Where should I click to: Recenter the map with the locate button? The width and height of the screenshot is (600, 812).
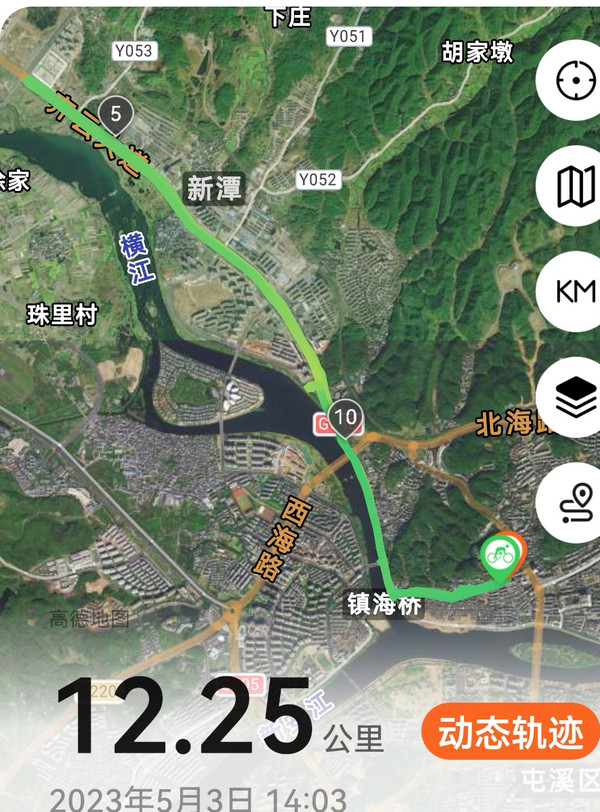click(x=574, y=80)
